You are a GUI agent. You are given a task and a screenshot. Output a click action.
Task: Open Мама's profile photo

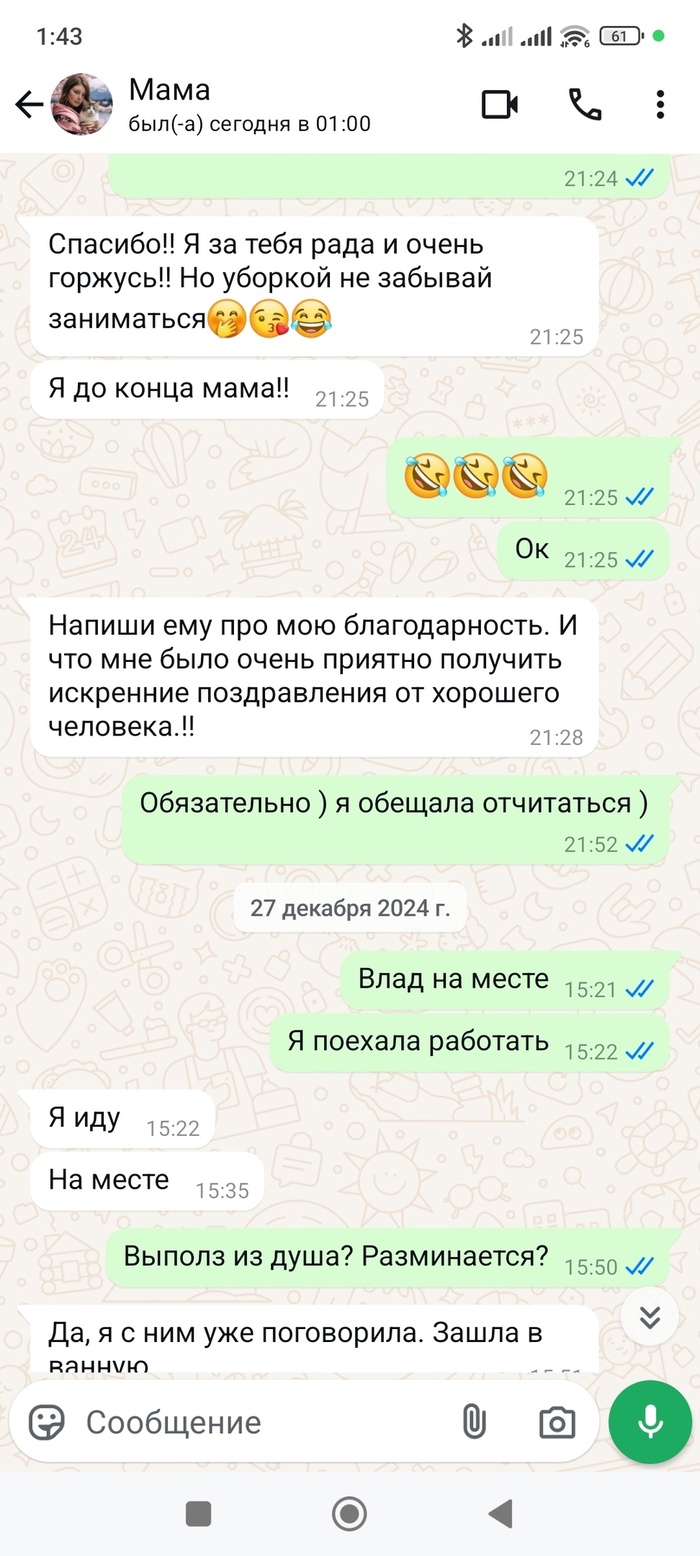81,104
